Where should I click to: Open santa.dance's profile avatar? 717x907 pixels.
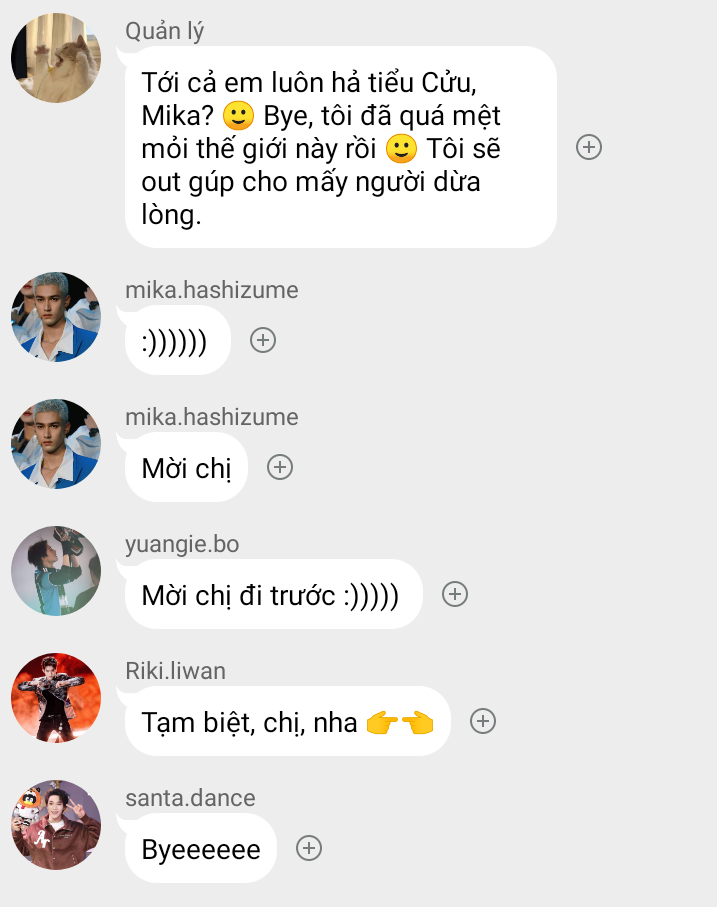[56, 825]
